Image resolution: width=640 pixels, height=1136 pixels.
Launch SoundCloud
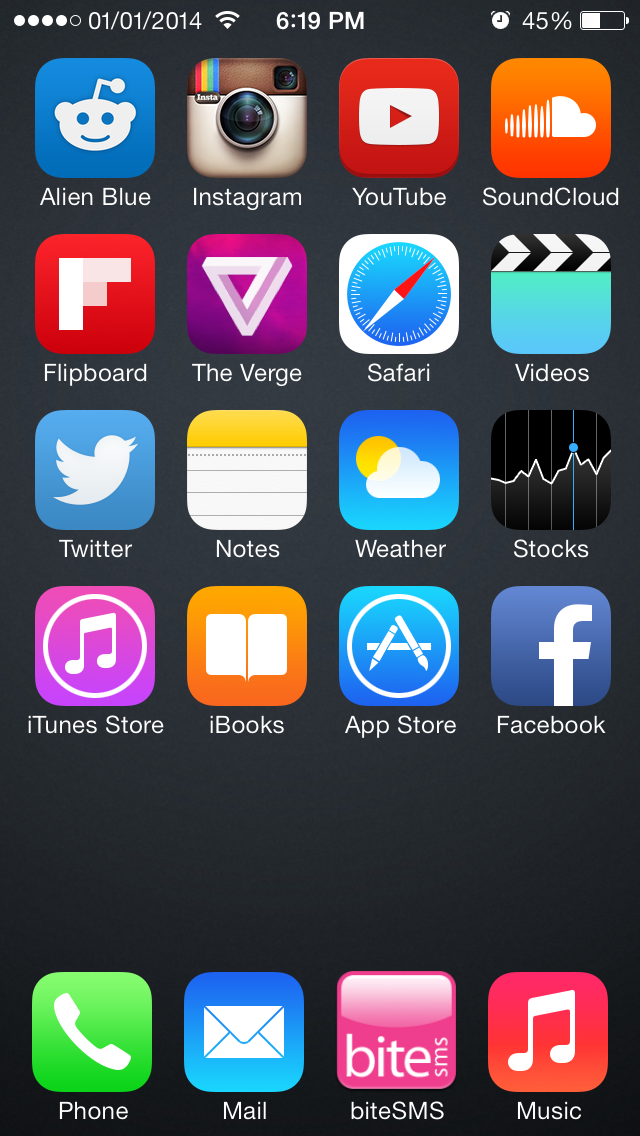coord(551,118)
